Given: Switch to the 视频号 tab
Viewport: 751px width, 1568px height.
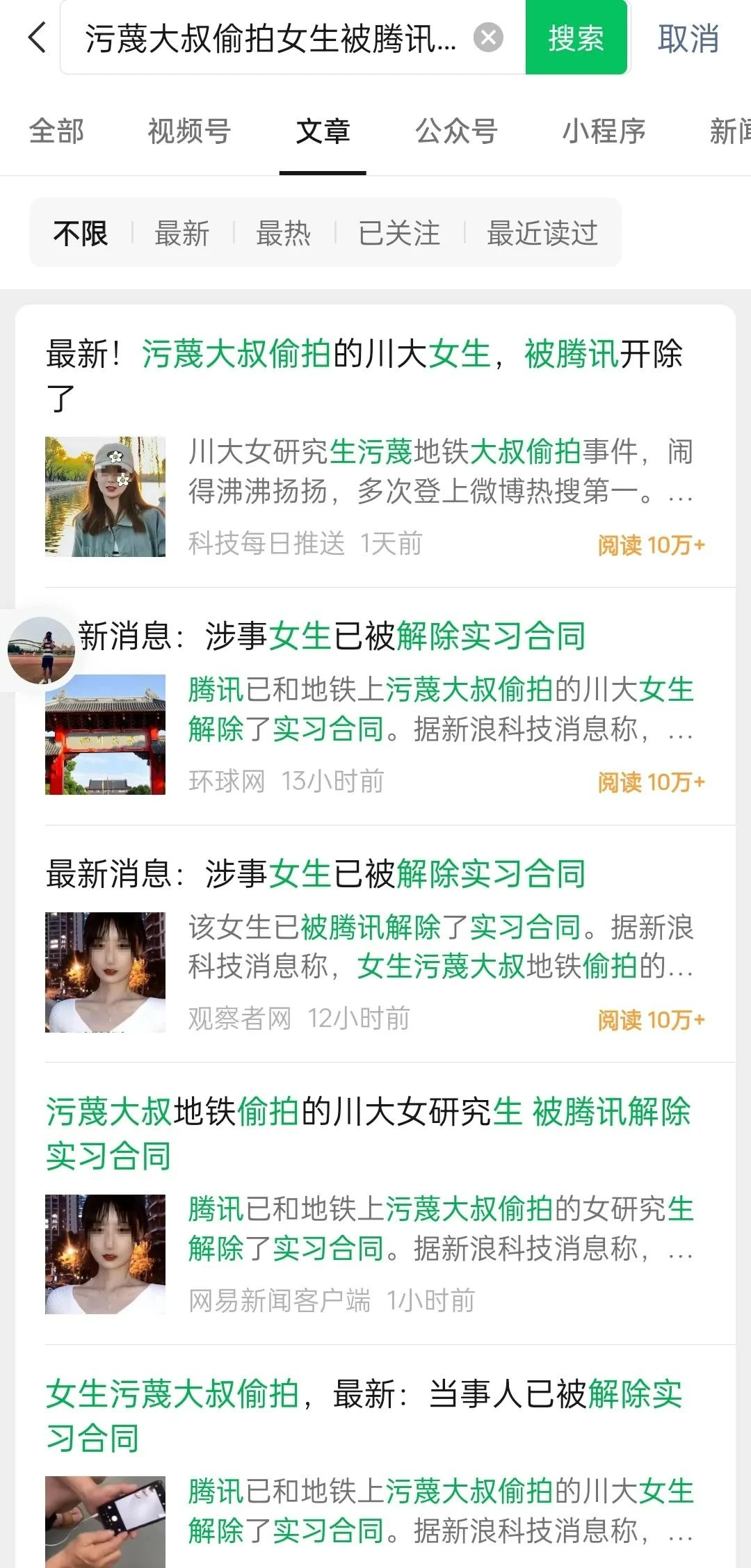Looking at the screenshot, I should (189, 131).
